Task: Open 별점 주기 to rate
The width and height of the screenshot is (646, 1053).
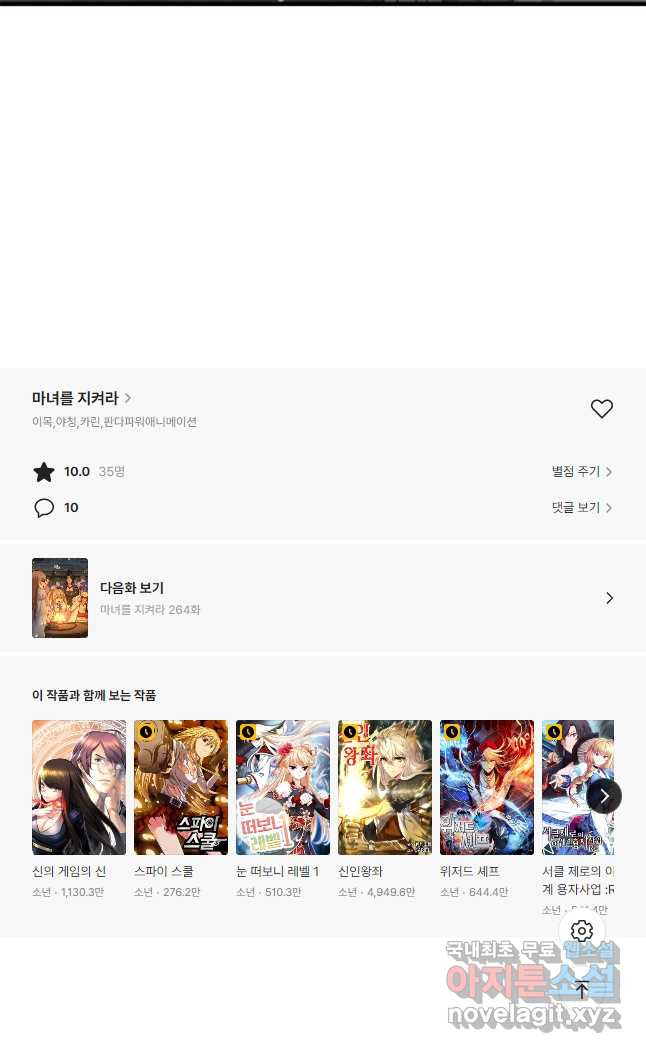Action: (x=581, y=471)
